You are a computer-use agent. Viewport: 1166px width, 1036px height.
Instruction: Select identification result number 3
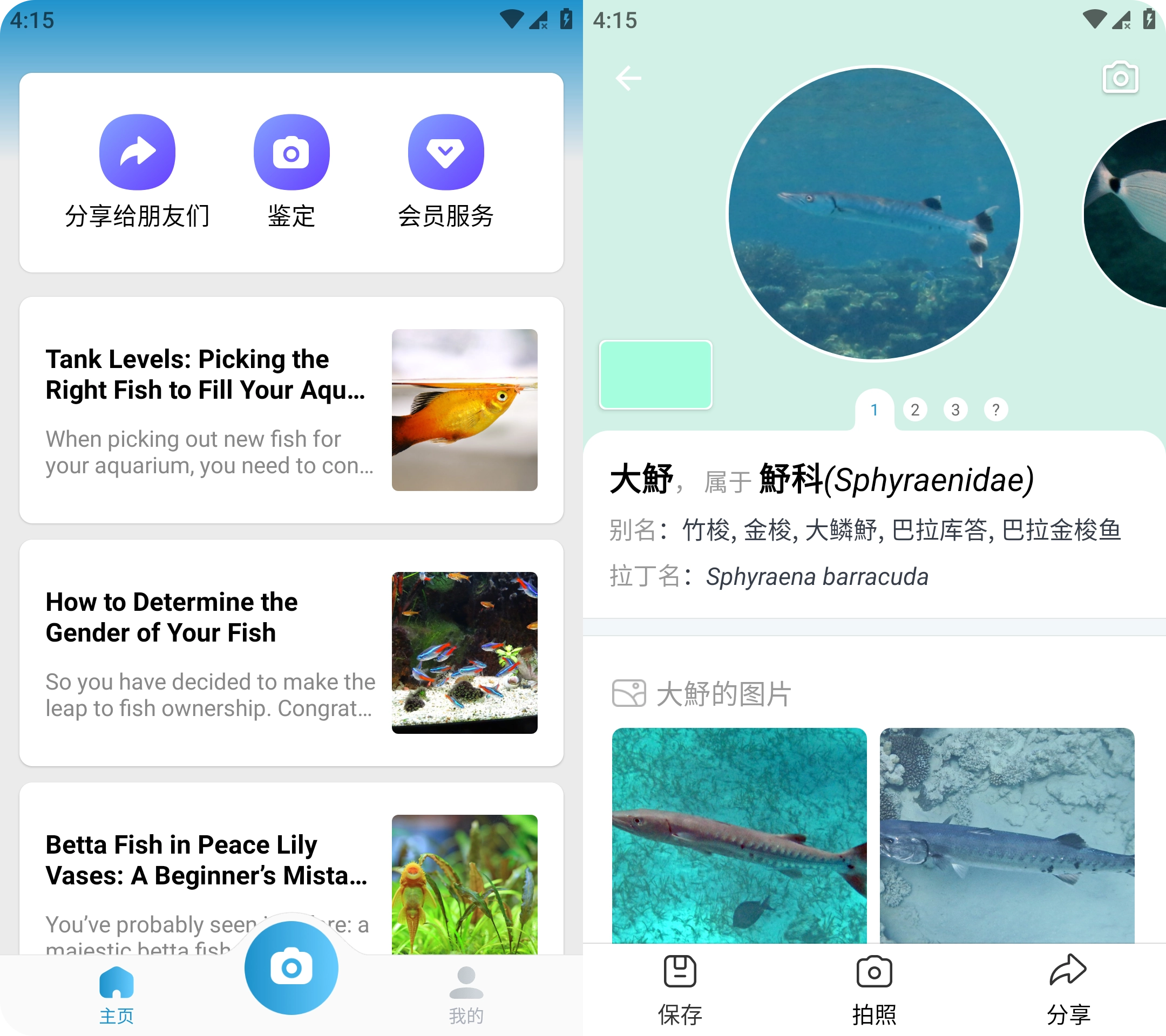click(x=955, y=410)
